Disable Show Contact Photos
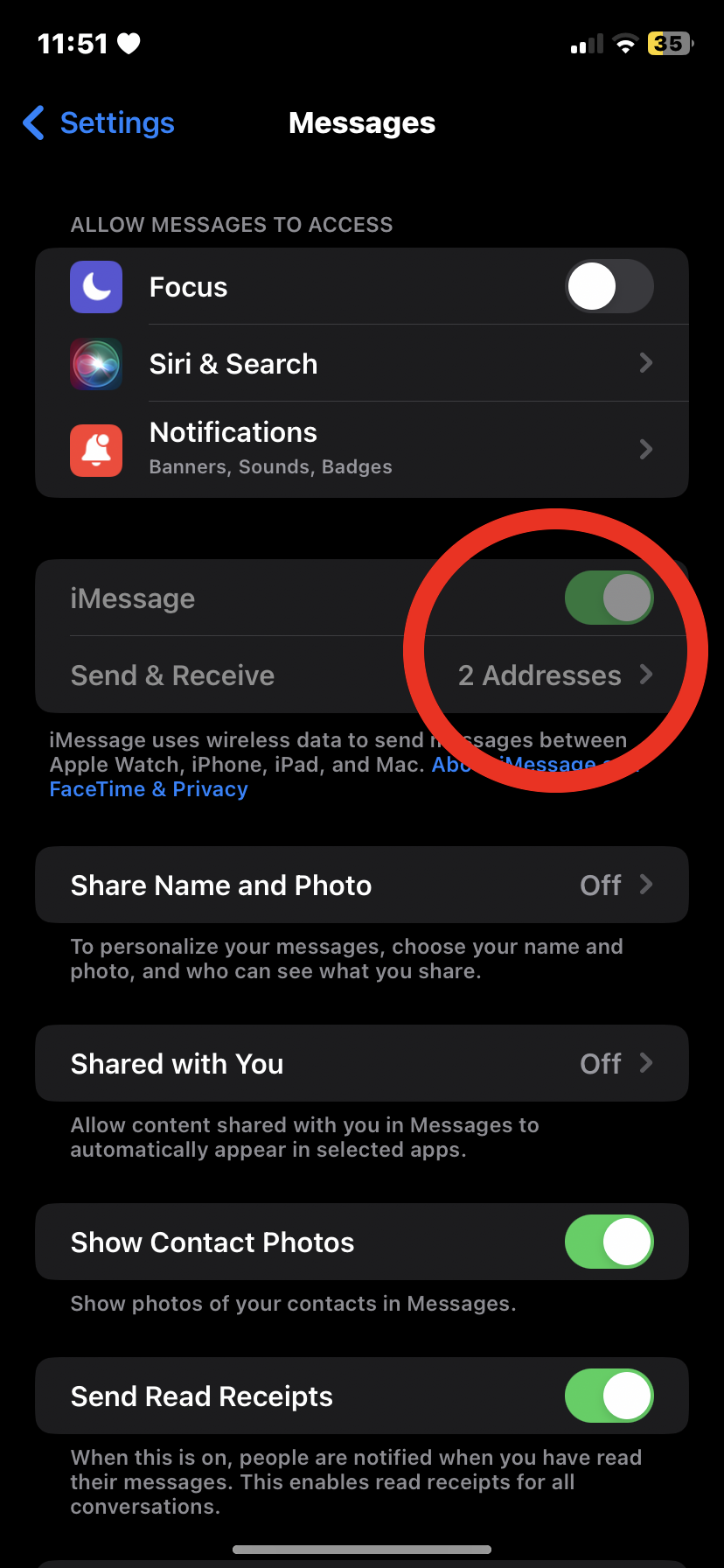Image resolution: width=724 pixels, height=1568 pixels. pyautogui.click(x=609, y=1242)
